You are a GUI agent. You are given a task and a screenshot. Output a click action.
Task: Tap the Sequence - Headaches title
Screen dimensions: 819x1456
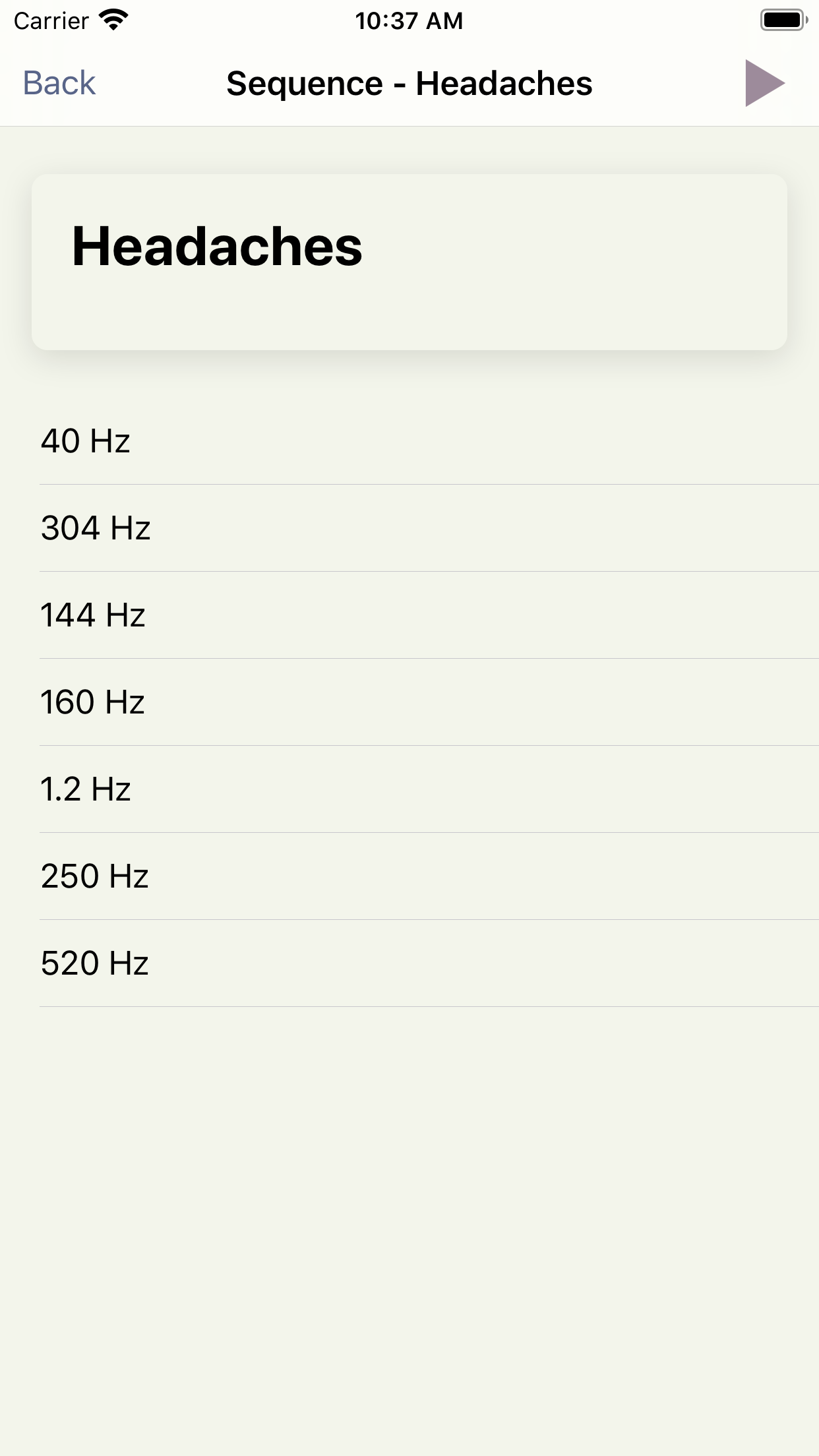[x=409, y=83]
